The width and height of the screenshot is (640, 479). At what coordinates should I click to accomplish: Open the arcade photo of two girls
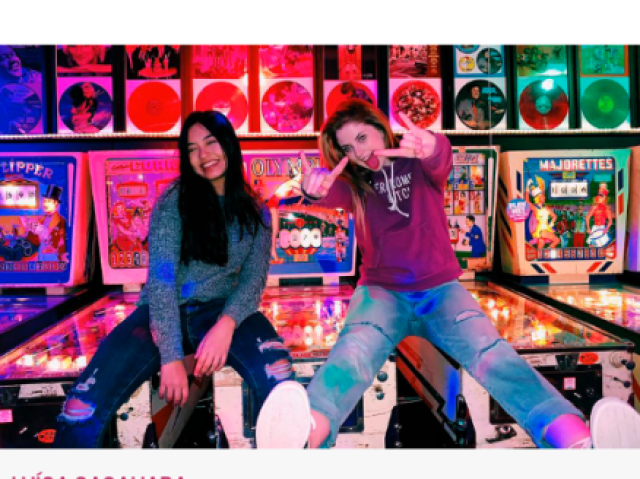(320, 246)
